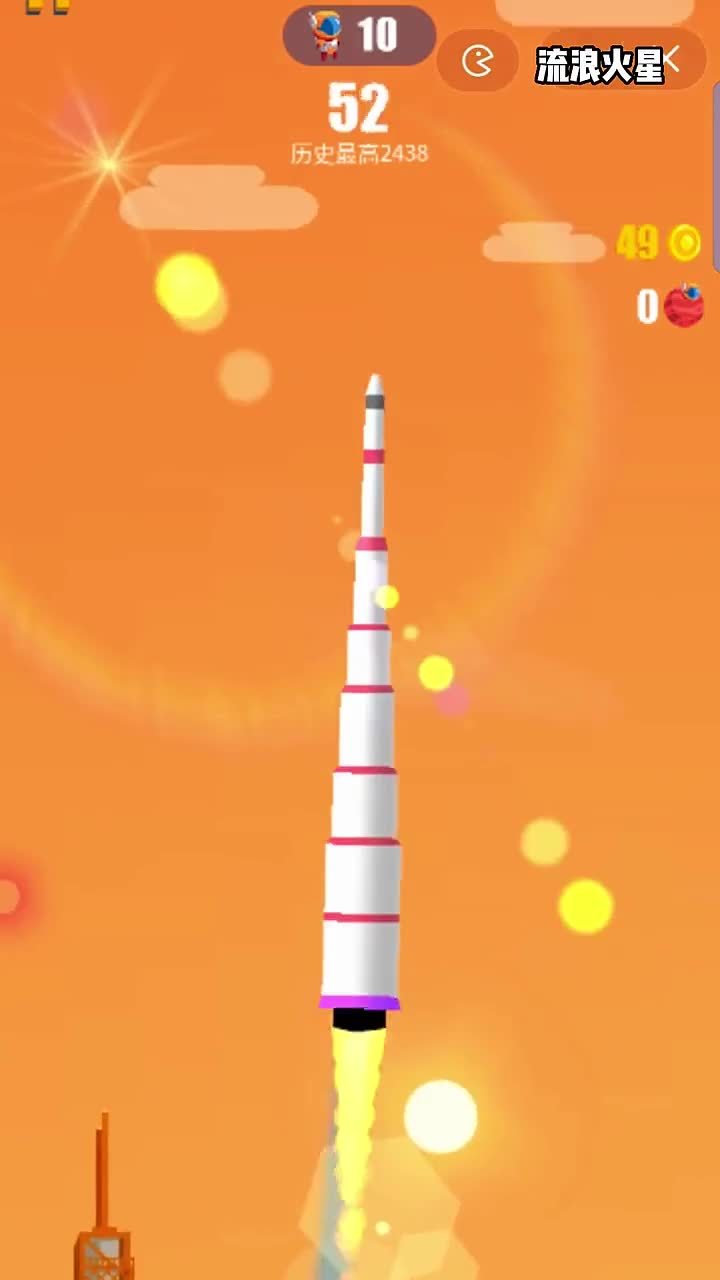Open the mini-game menu icon

(478, 62)
